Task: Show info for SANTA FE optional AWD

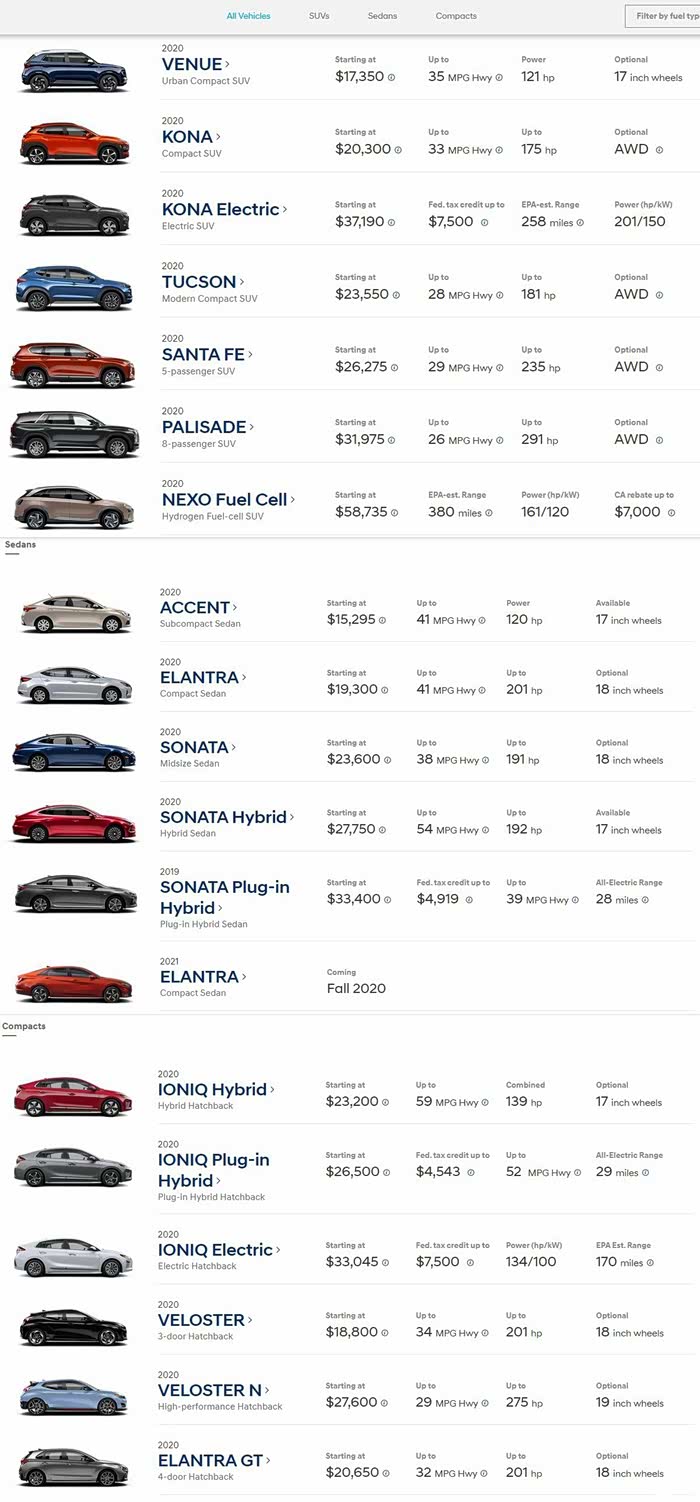Action: [659, 367]
